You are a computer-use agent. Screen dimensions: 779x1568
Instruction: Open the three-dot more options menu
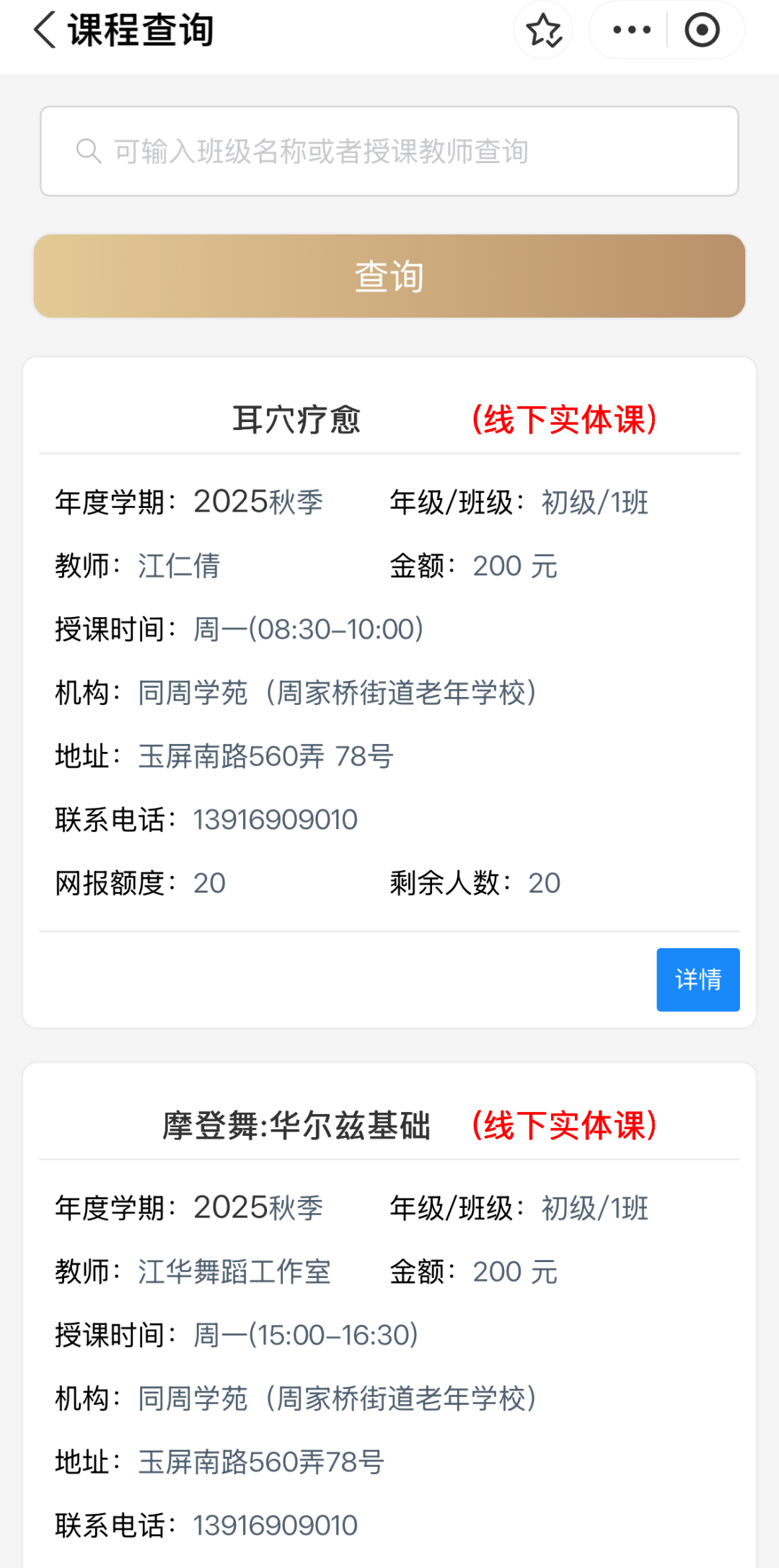tap(630, 30)
